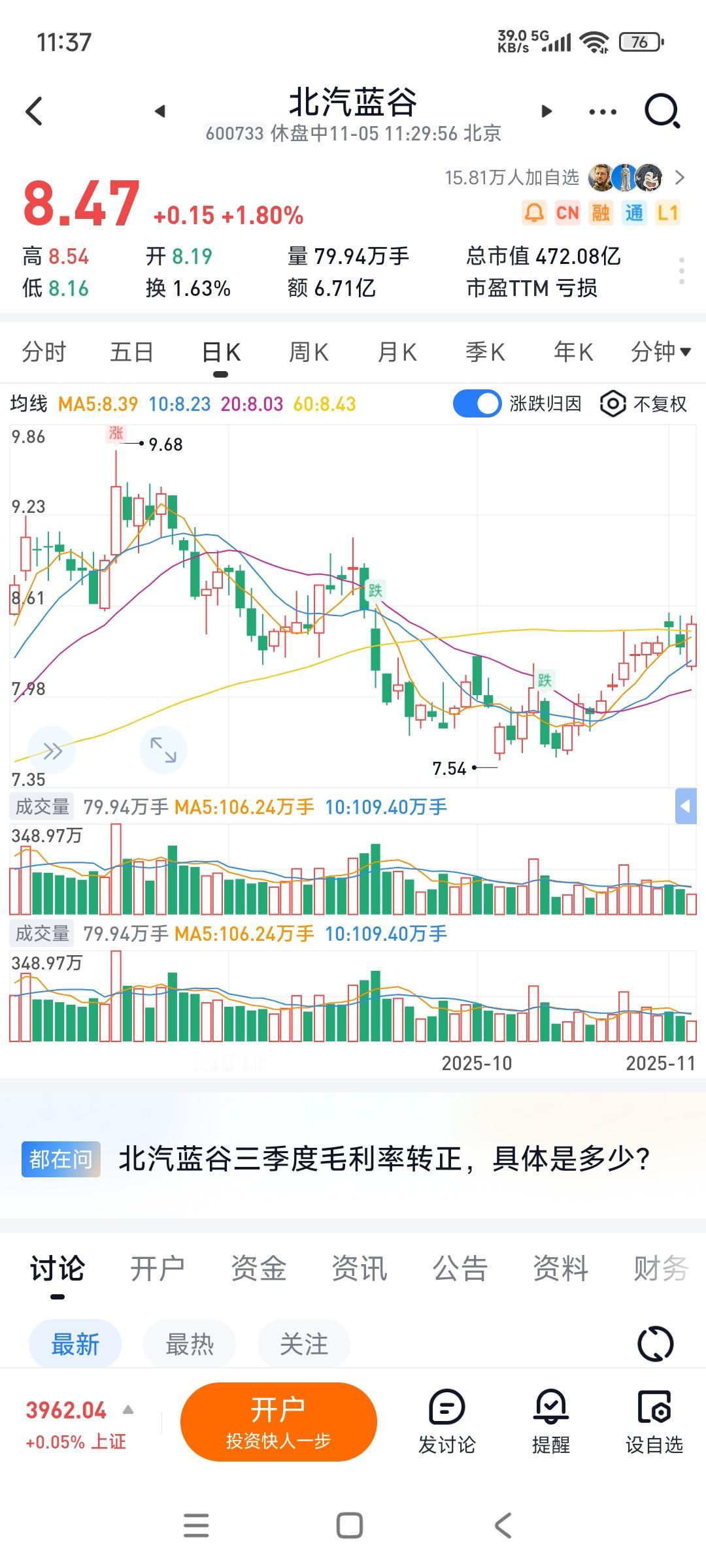Tap the orange 开户 button
The width and height of the screenshot is (706, 1568).
coord(278,1421)
